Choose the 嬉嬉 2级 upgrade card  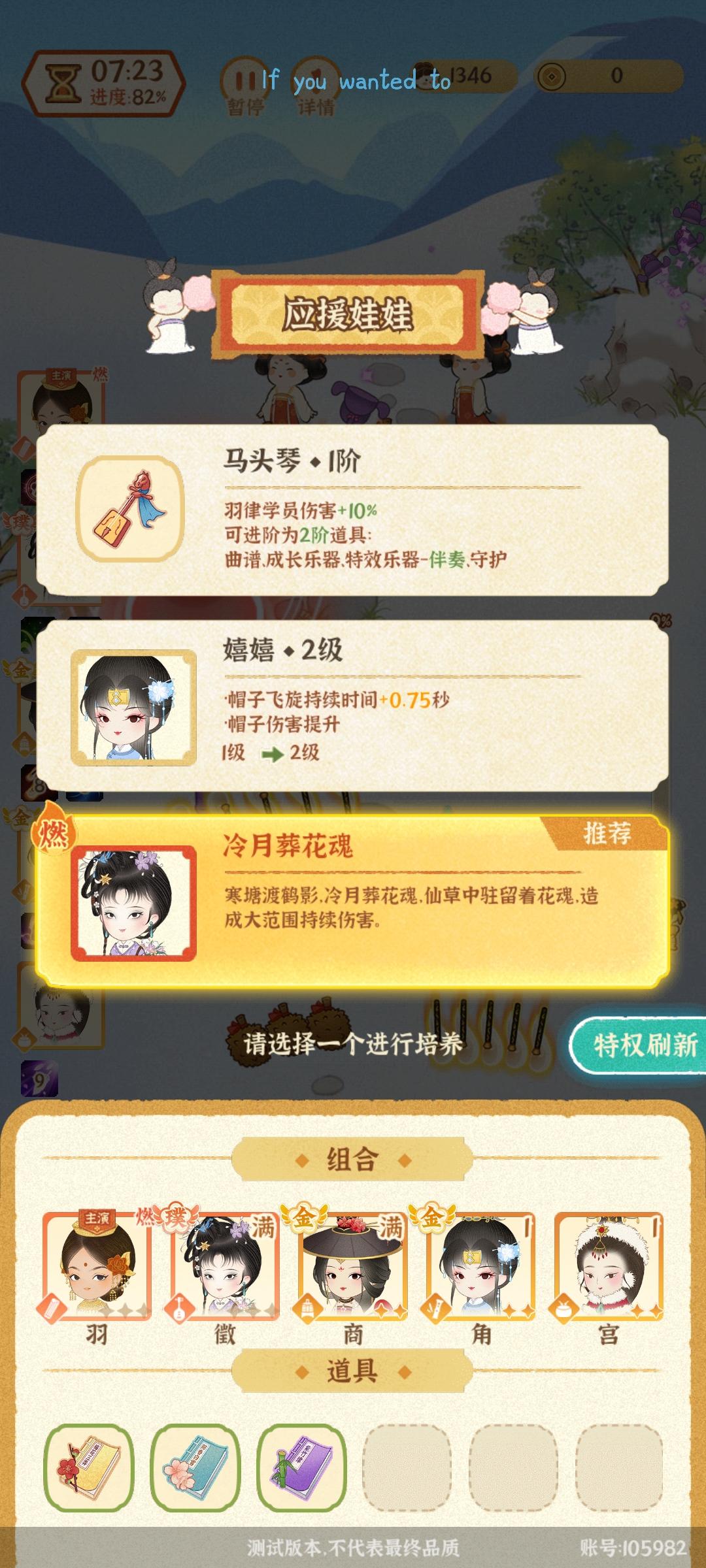pos(353,710)
